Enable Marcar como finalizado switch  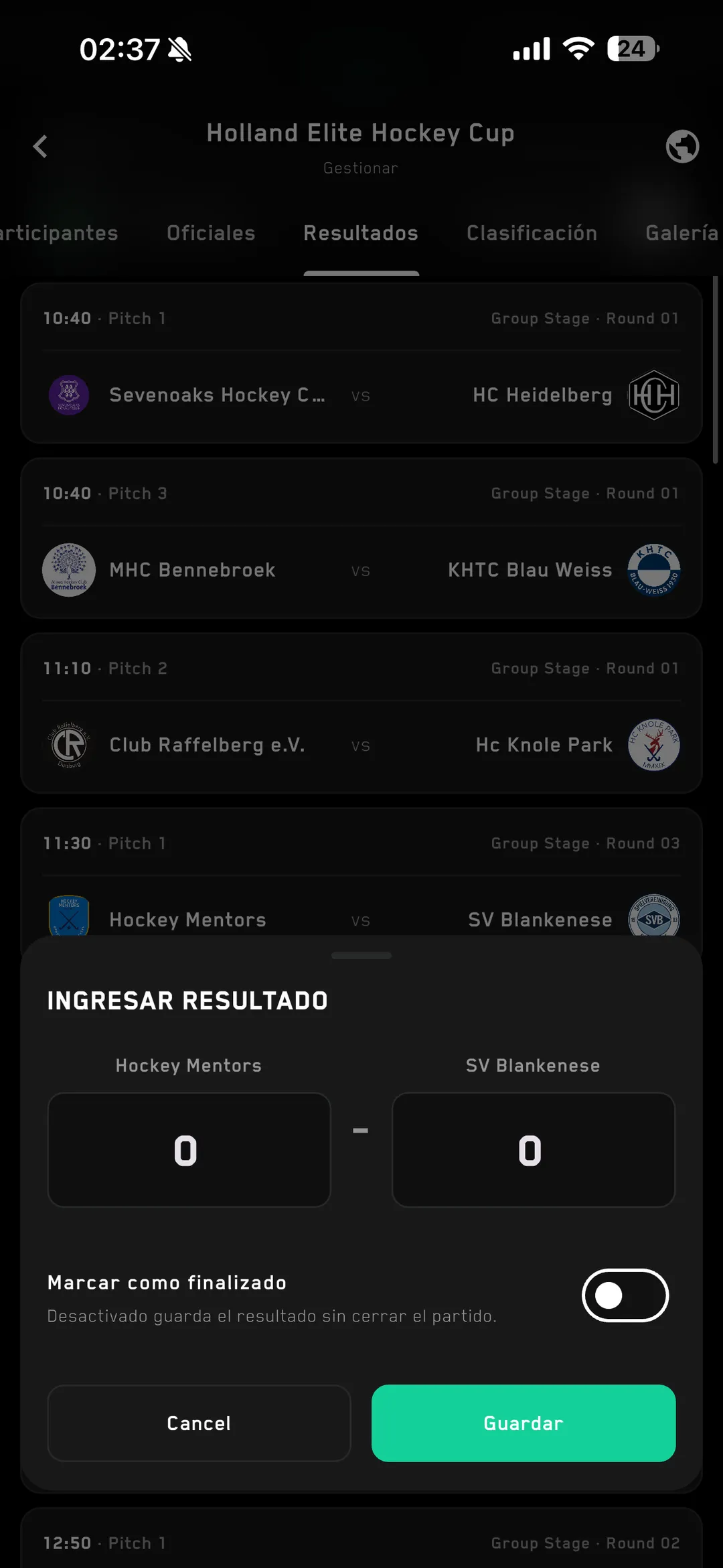click(625, 1295)
